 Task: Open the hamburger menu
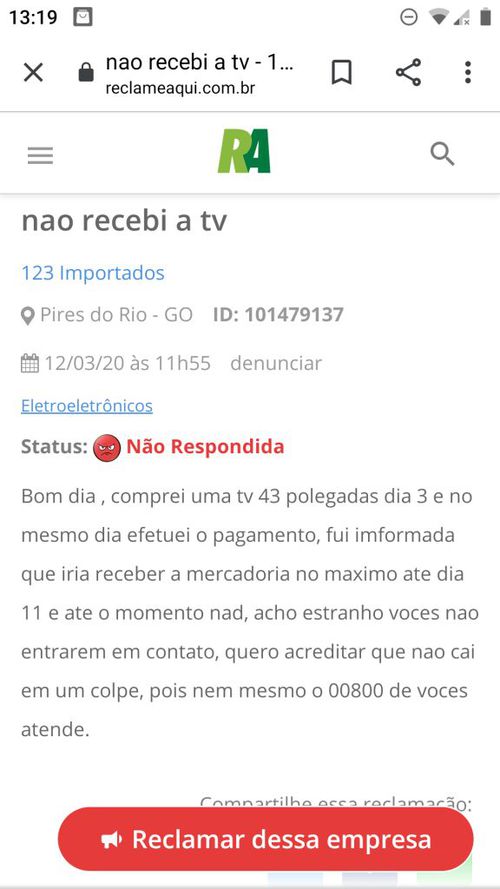(x=40, y=155)
